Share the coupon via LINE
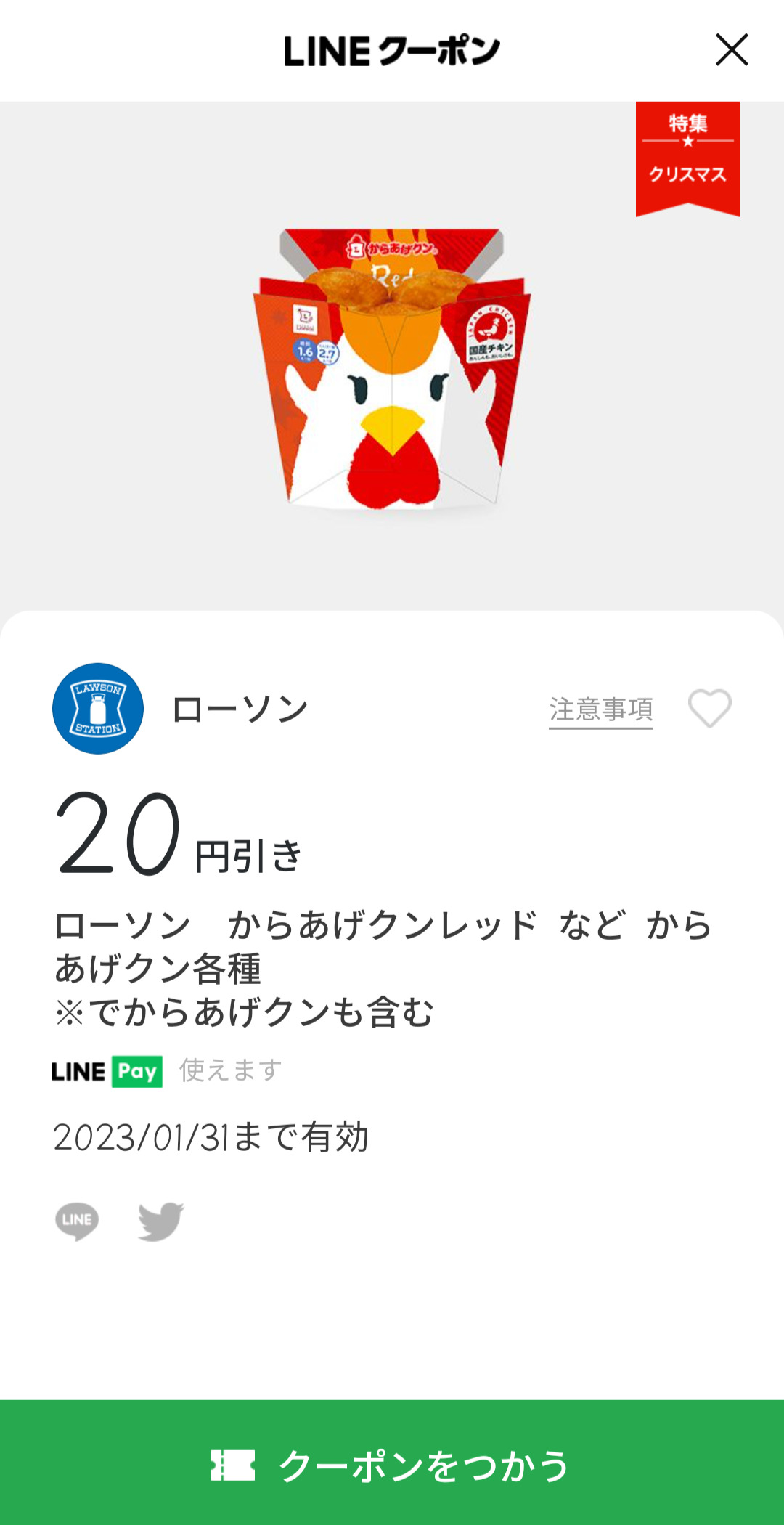 tap(77, 1221)
